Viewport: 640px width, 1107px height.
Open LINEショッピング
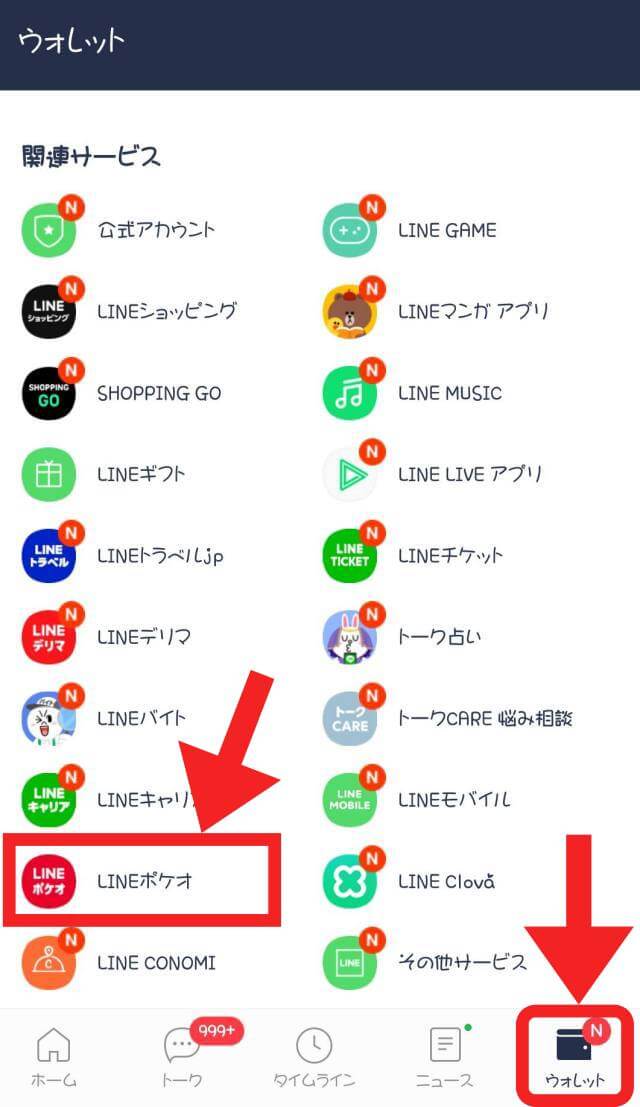(x=130, y=311)
